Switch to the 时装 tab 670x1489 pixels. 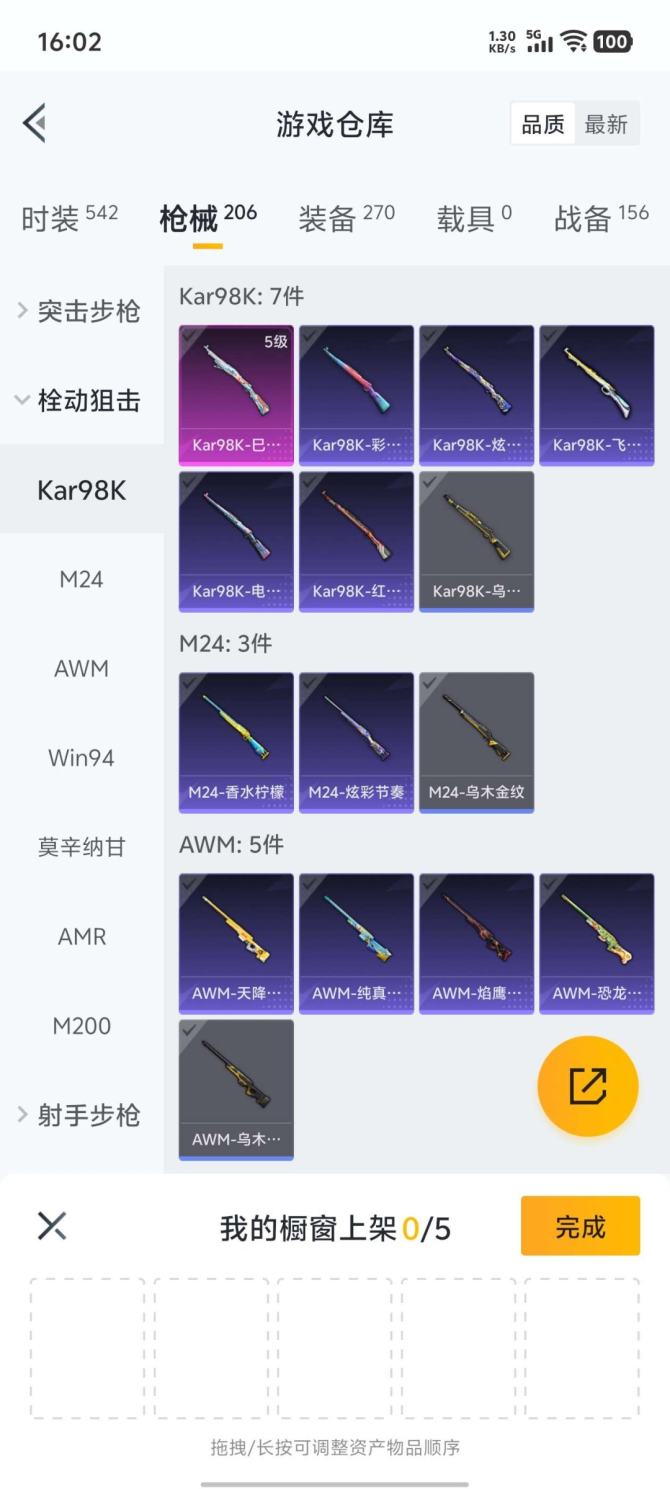[x=69, y=218]
